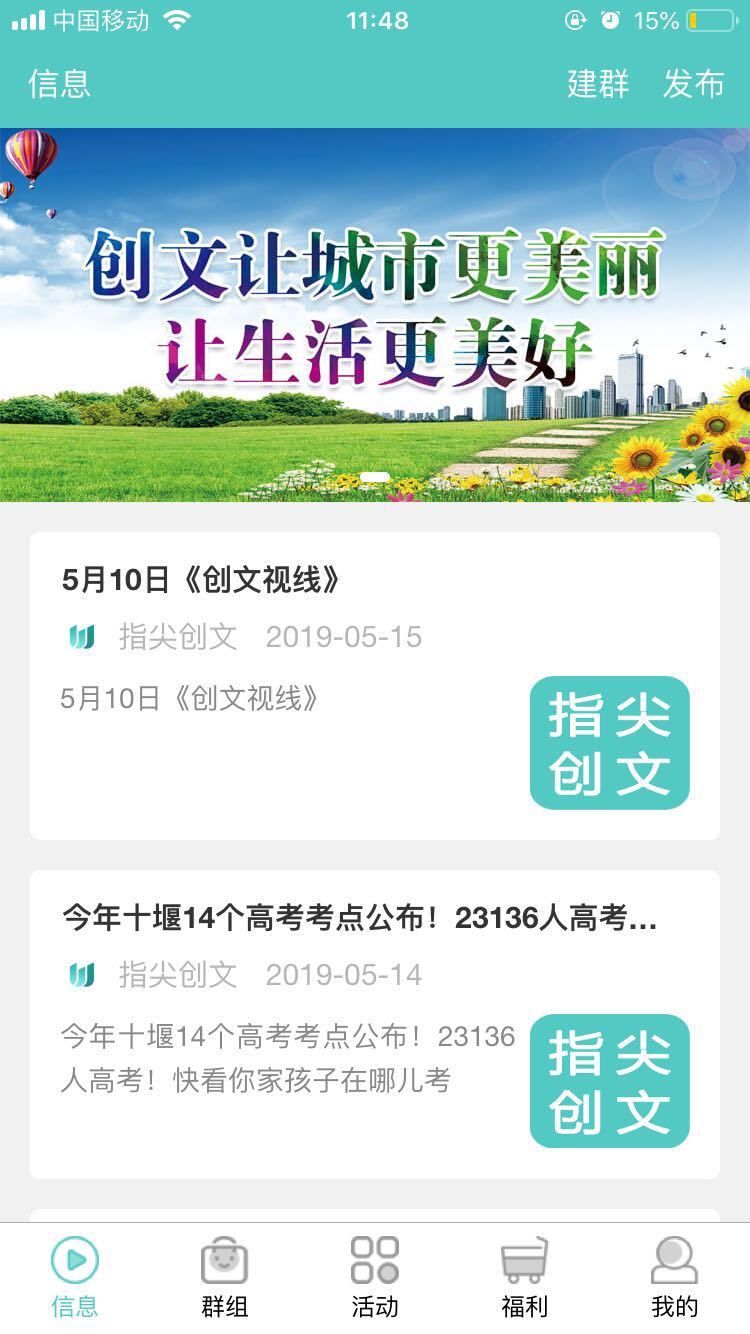750x1334 pixels.
Task: Open the 建群 option
Action: tap(598, 86)
